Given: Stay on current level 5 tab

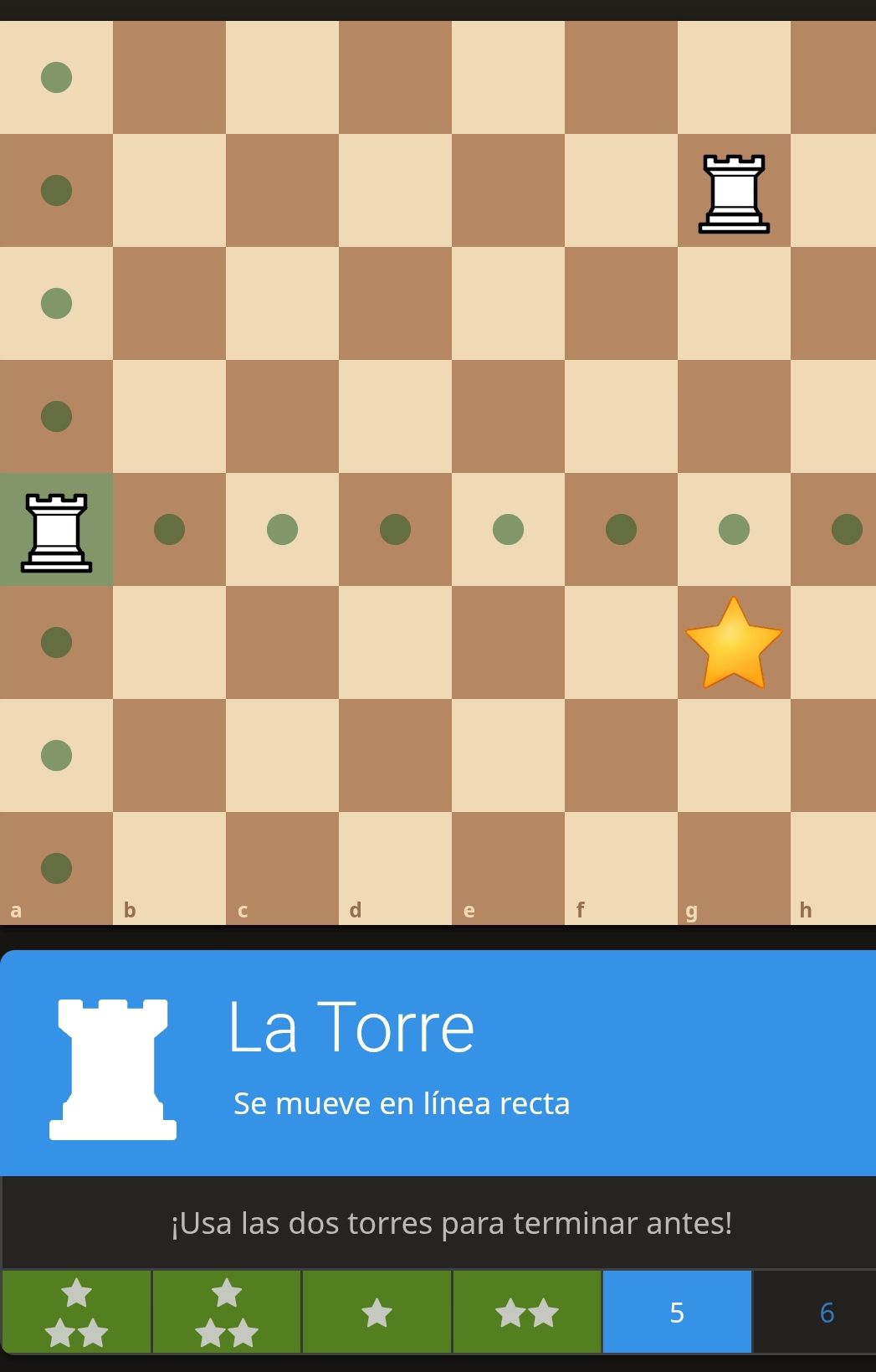Looking at the screenshot, I should [x=676, y=1312].
